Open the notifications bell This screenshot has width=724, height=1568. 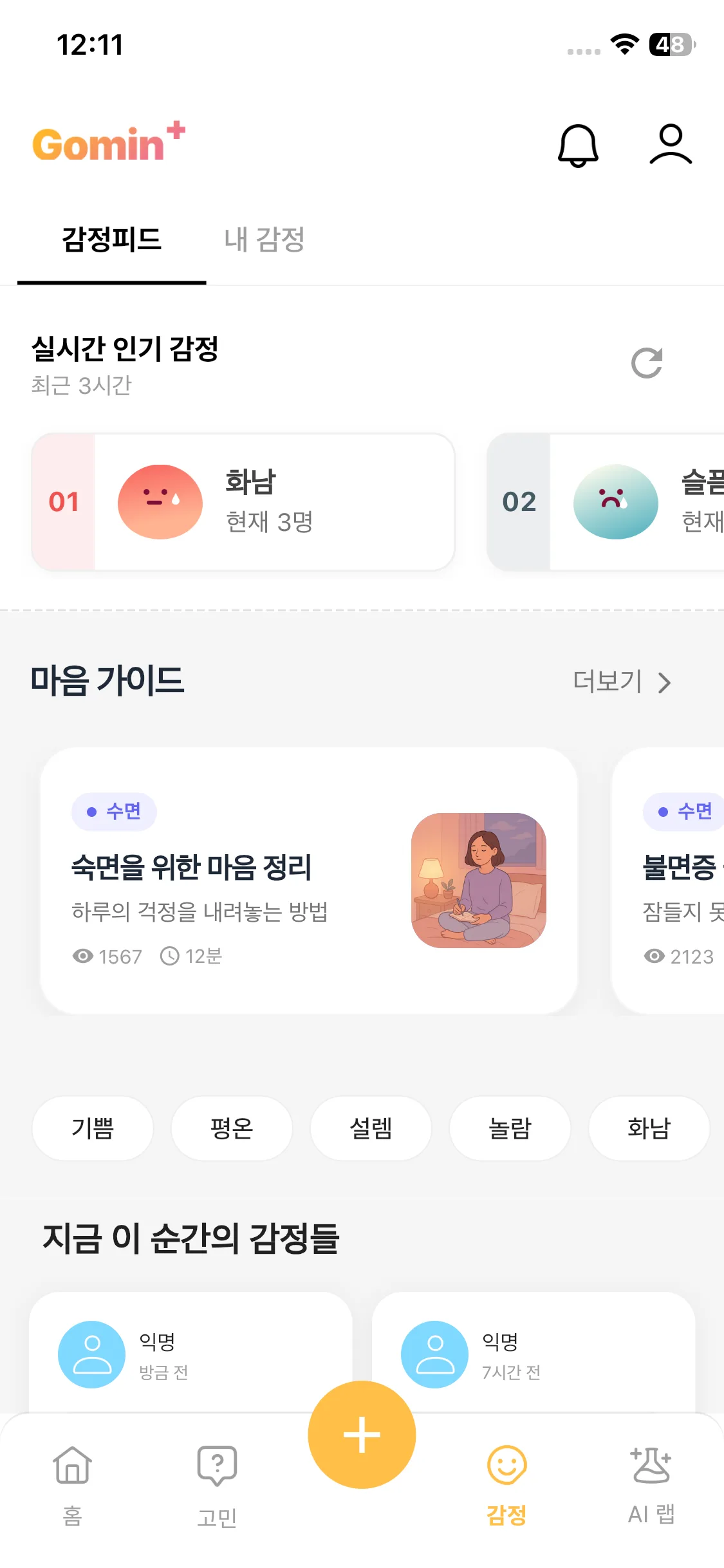pyautogui.click(x=577, y=145)
